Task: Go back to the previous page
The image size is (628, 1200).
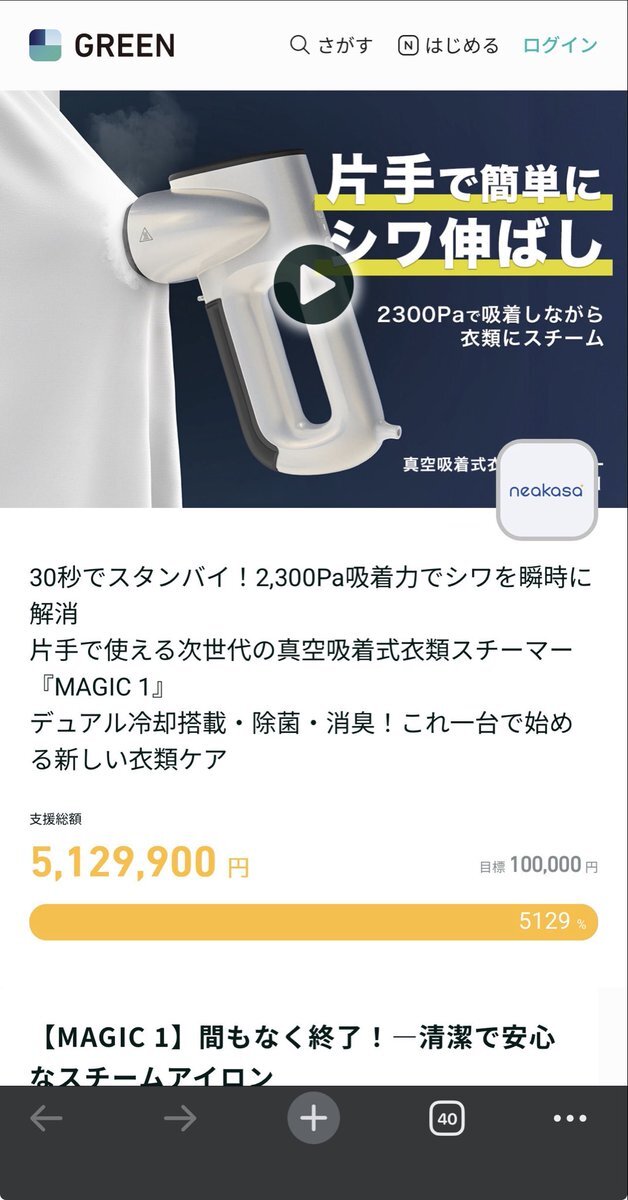Action: pyautogui.click(x=46, y=1118)
